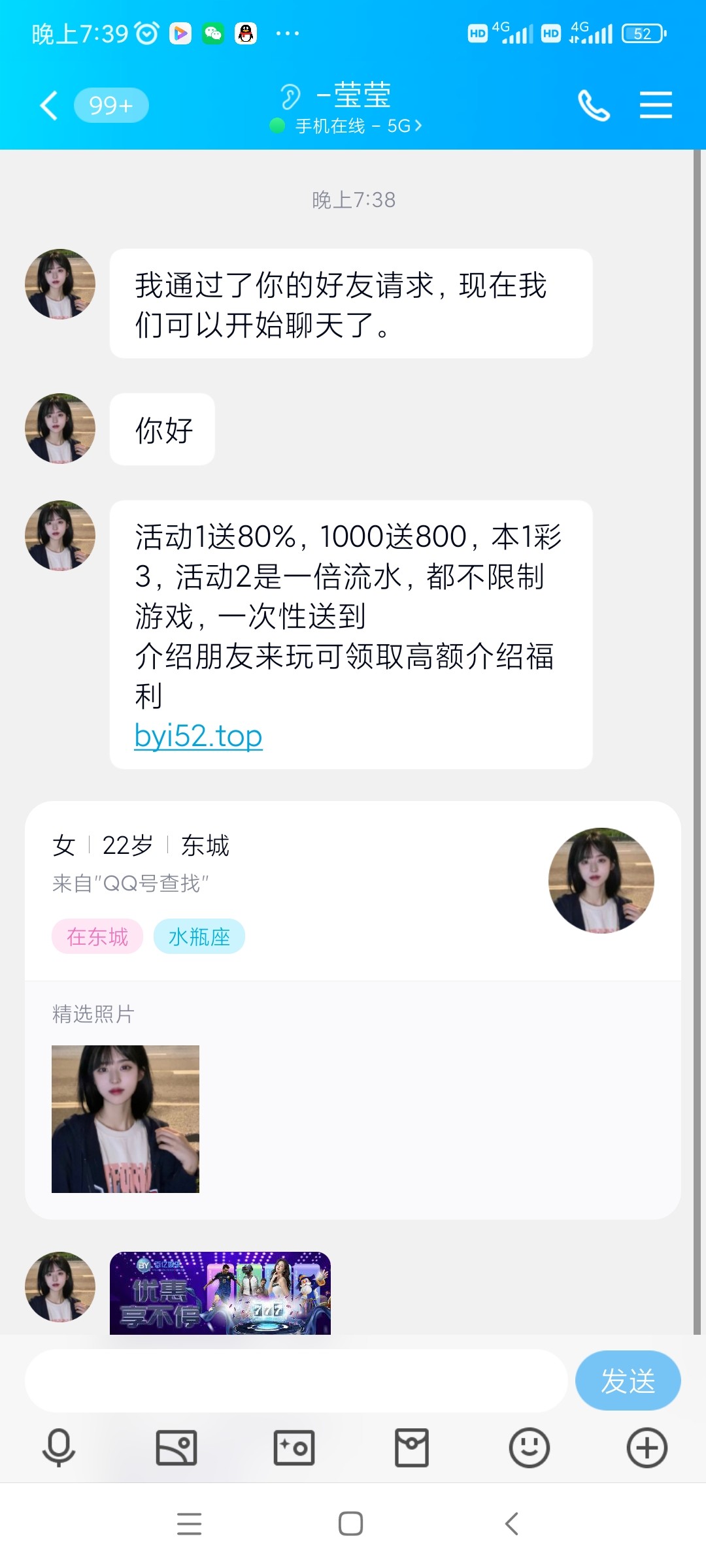
Task: View the featured photo under 精选照片
Action: pyautogui.click(x=126, y=1119)
